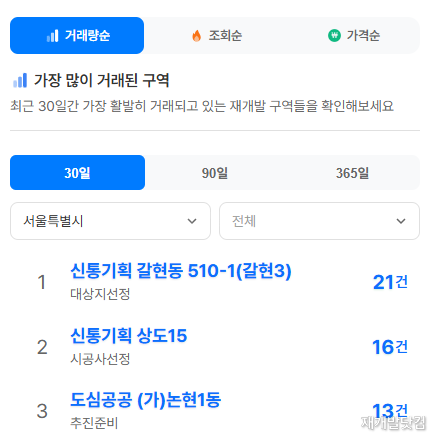The height and width of the screenshot is (438, 434).
Task: Select the 거래량순 tab
Action: [x=77, y=35]
